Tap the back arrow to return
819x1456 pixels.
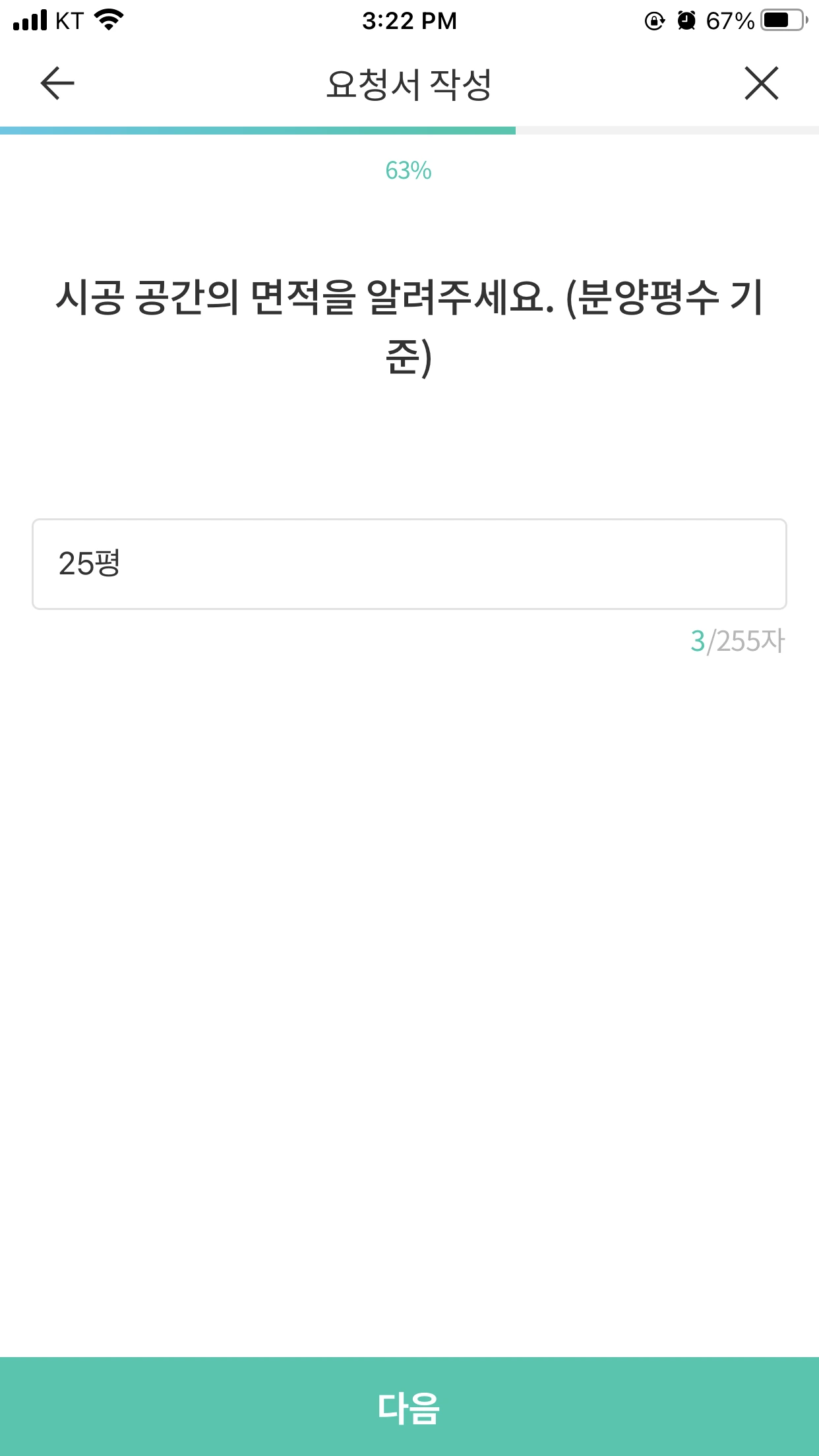(55, 84)
